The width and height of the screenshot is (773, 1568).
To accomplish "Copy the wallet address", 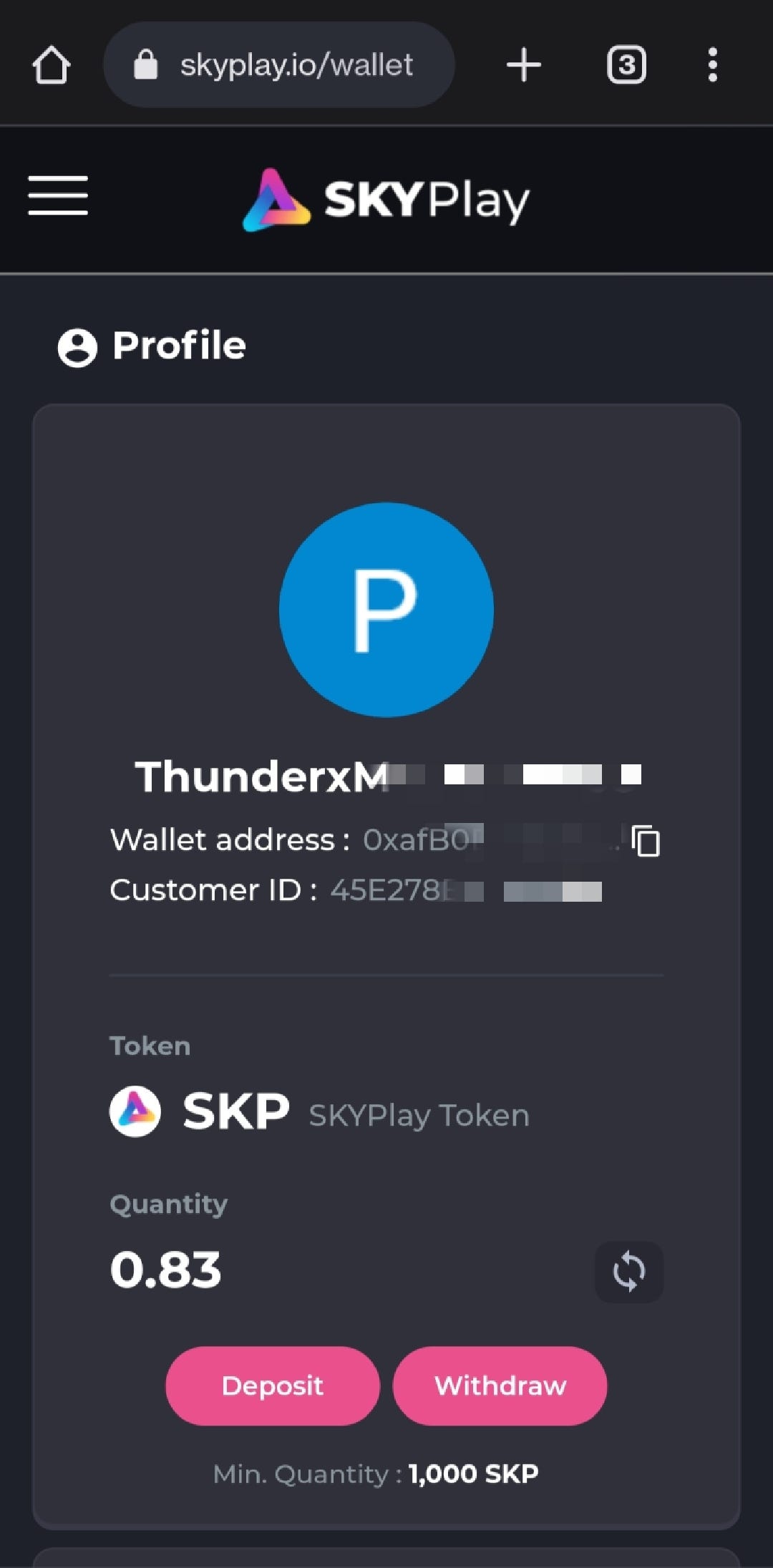I will (x=646, y=840).
